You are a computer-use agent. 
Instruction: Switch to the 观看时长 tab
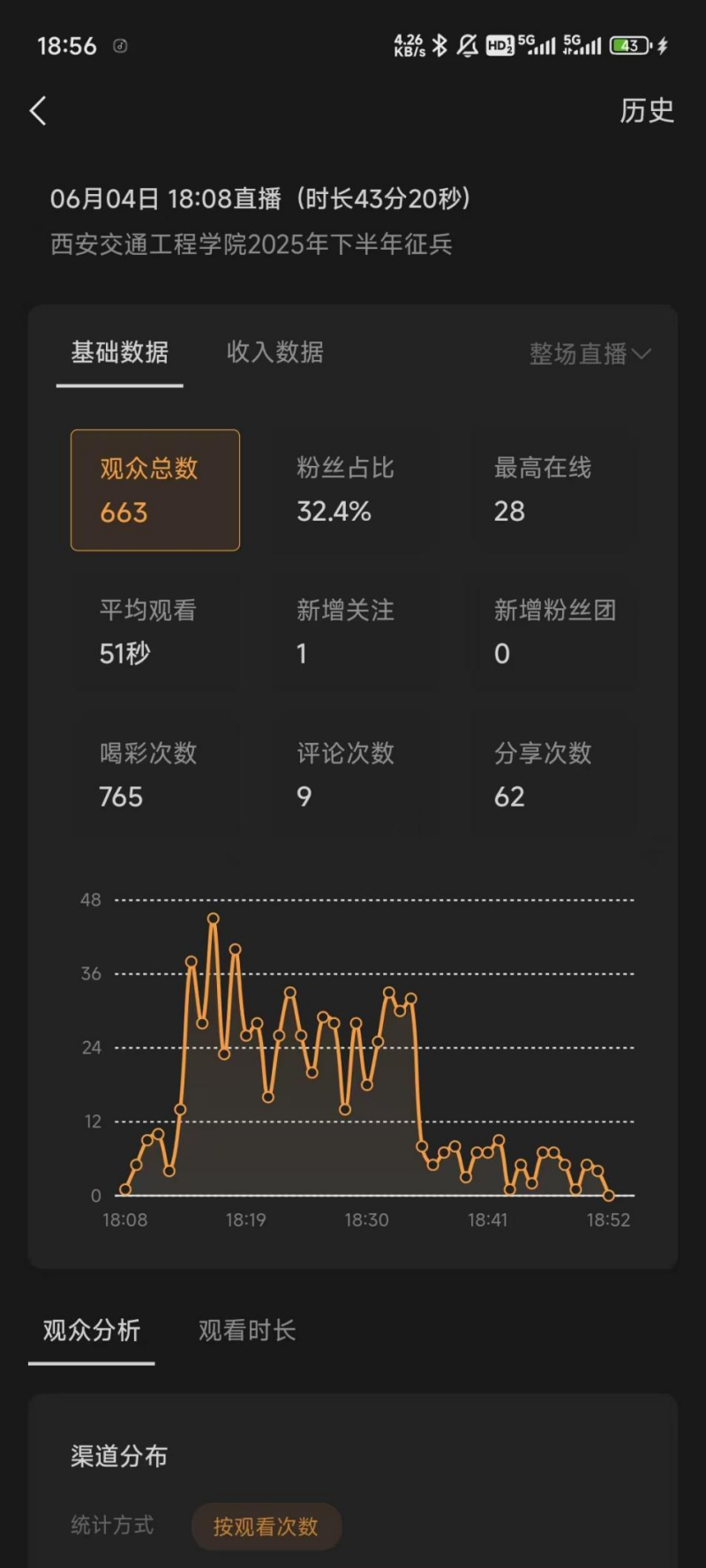(247, 1331)
